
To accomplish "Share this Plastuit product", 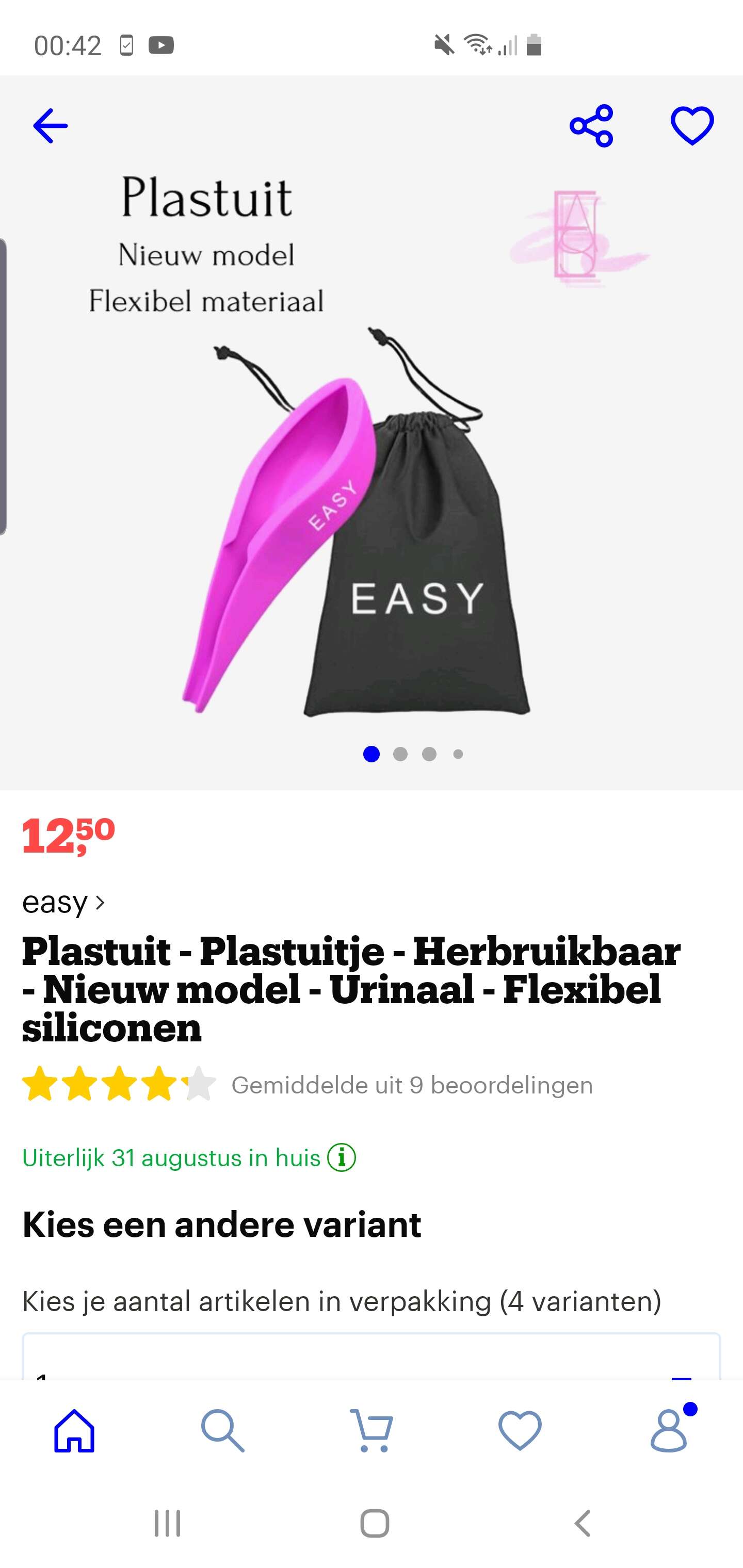I will [591, 126].
